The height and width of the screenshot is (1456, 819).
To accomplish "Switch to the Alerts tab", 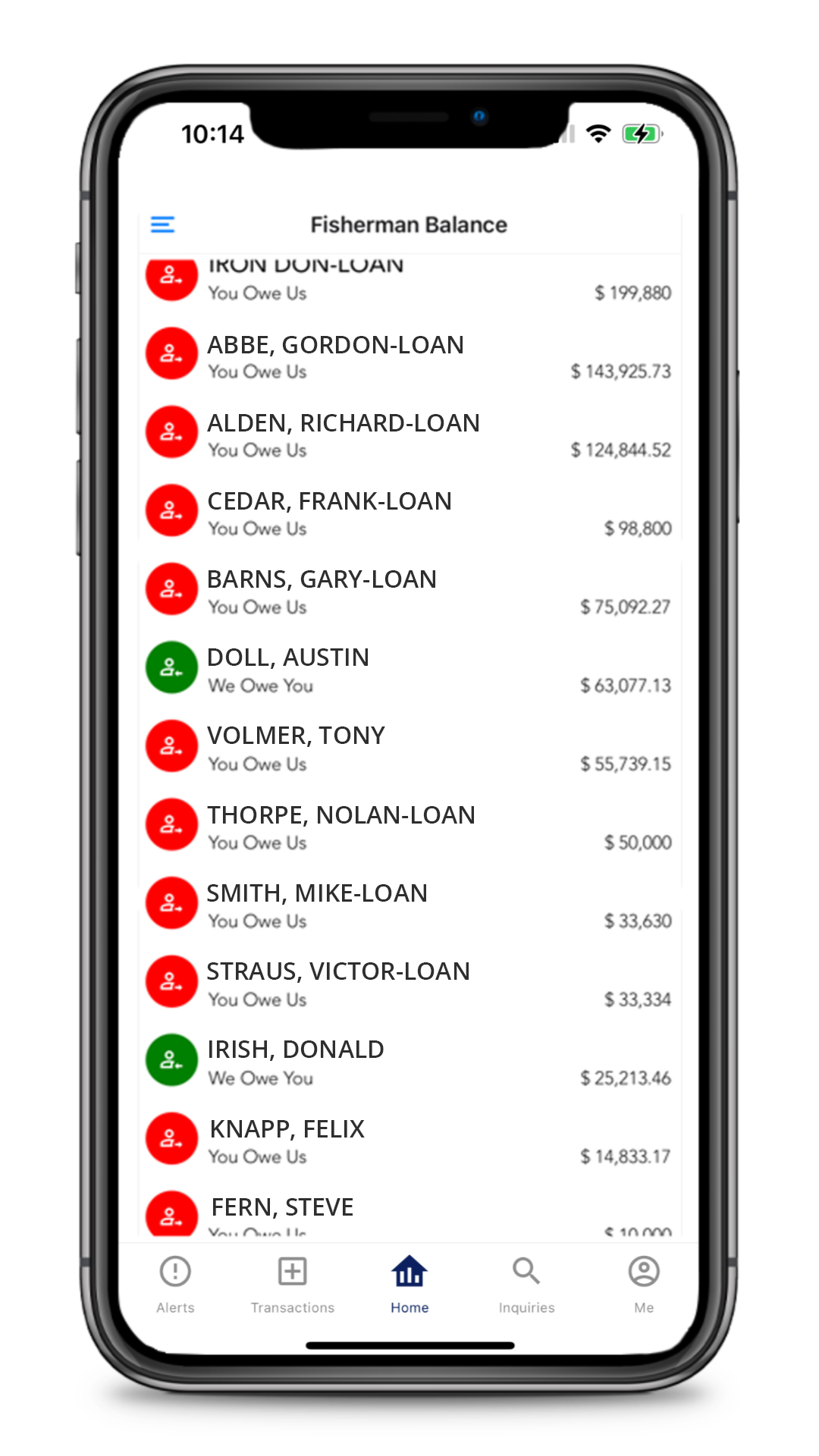I will tap(175, 1286).
